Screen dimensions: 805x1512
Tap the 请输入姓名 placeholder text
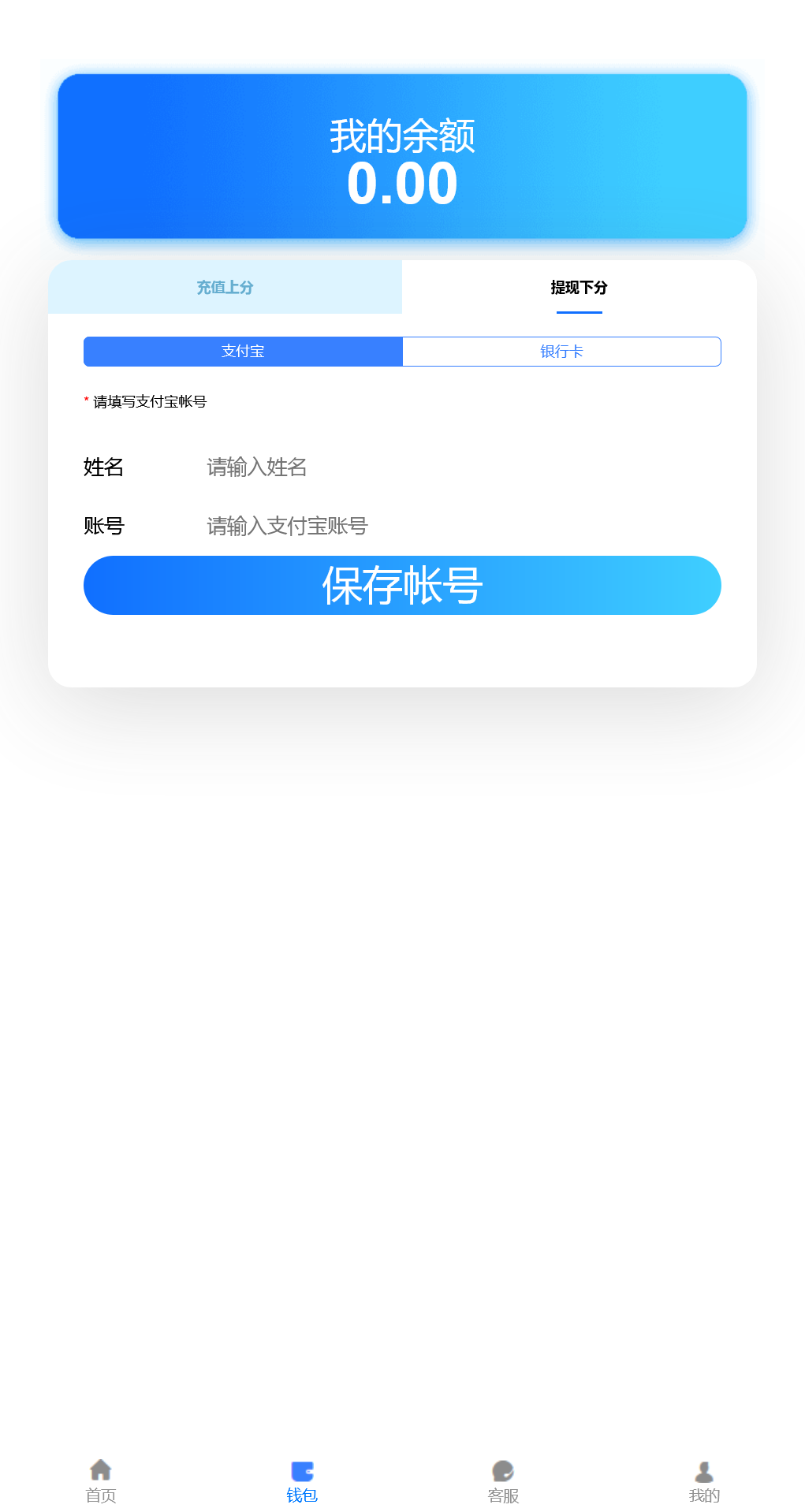pos(255,467)
